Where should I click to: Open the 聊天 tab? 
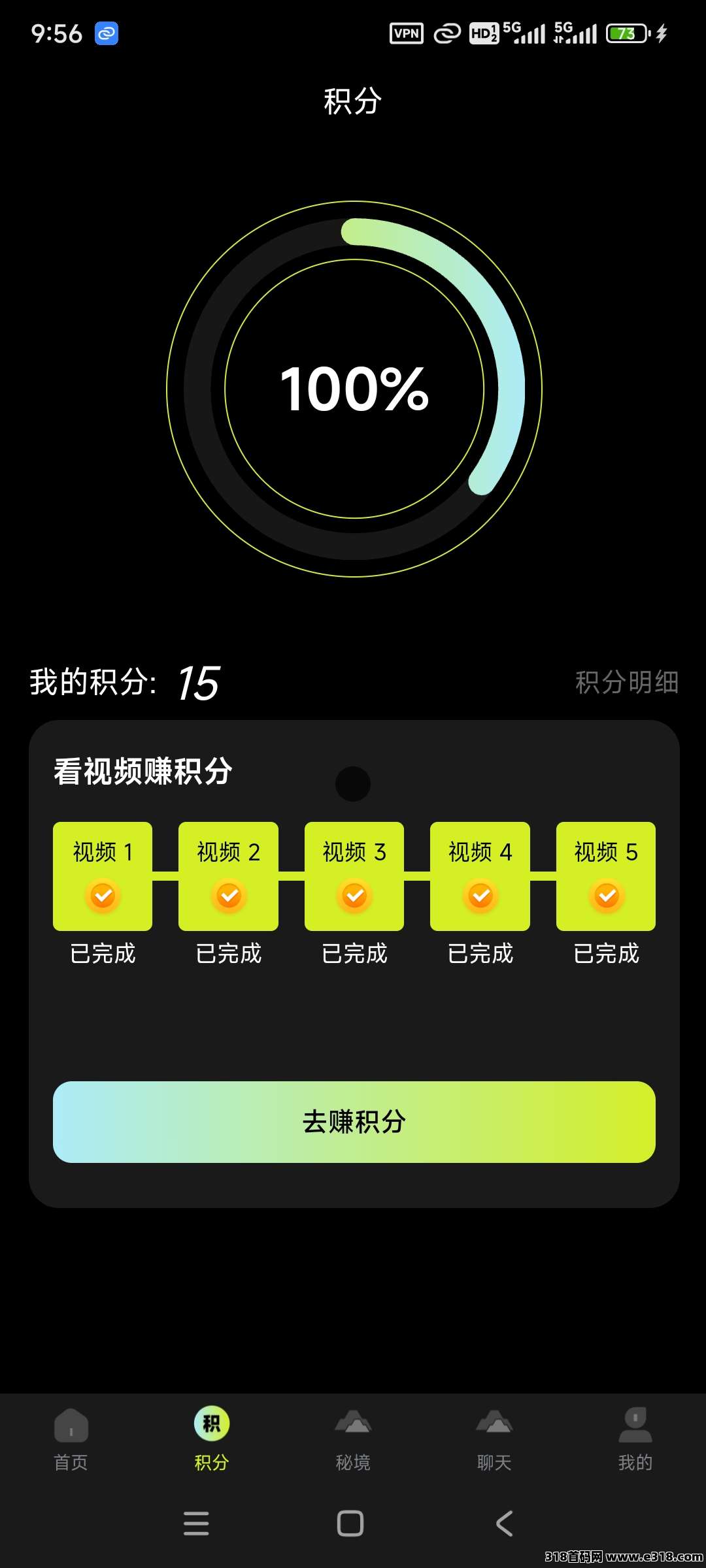(494, 1439)
